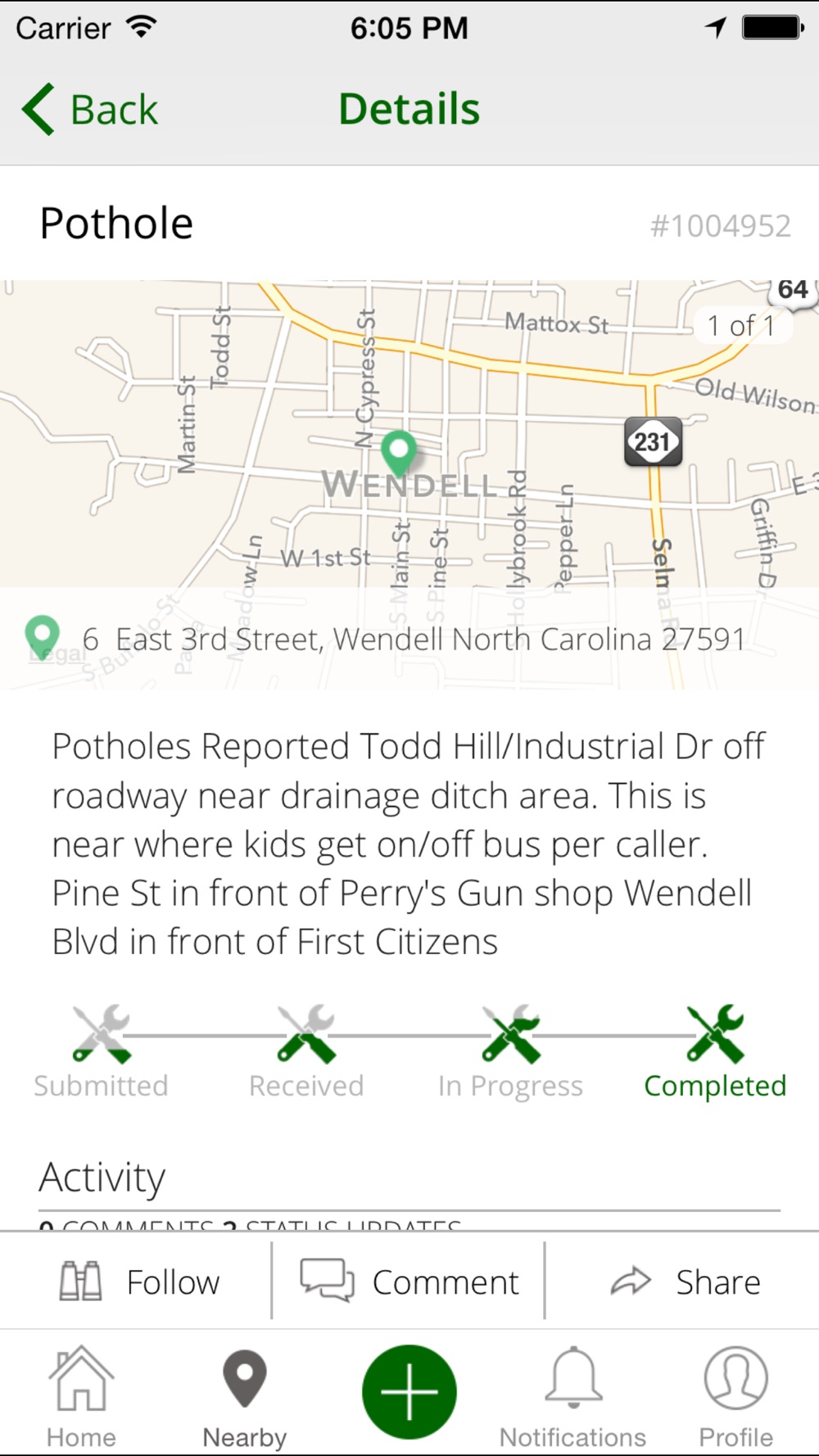
Task: Switch to the Home tab
Action: click(81, 1398)
